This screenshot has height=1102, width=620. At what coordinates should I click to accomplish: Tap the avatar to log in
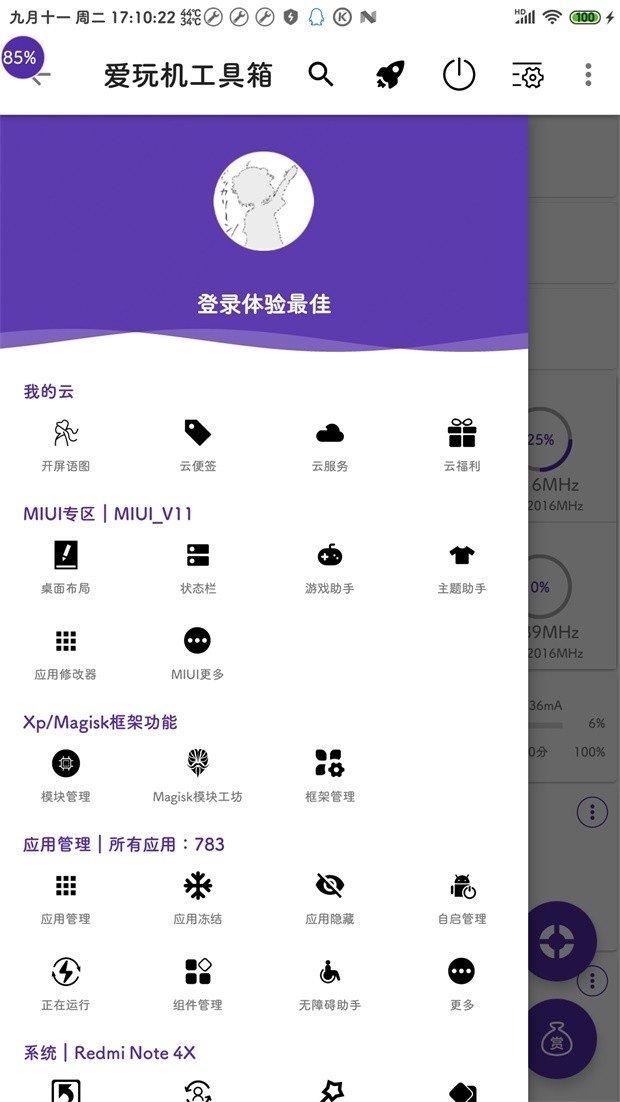pos(264,201)
